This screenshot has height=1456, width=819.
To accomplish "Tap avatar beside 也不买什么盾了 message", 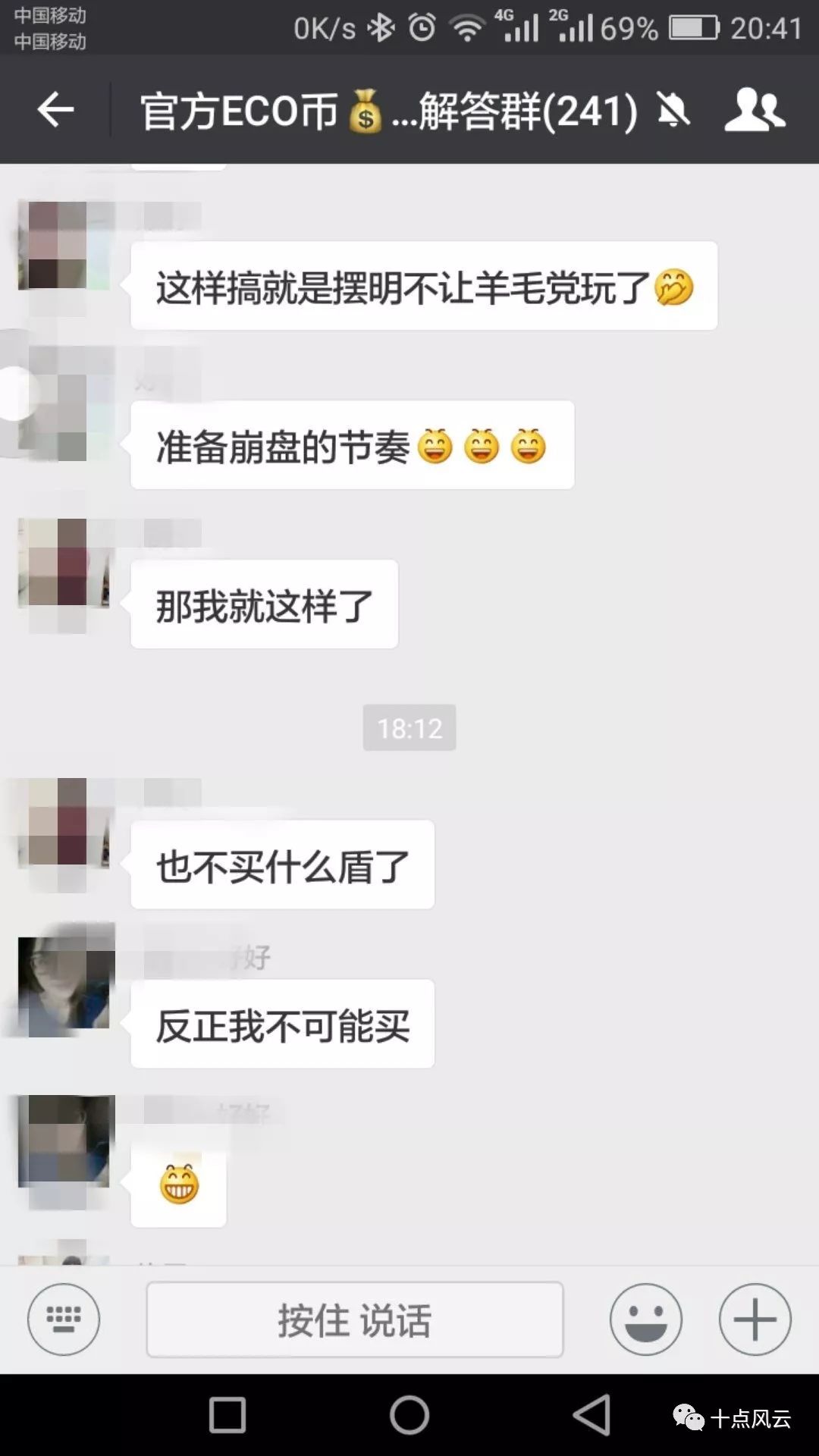I will (64, 824).
